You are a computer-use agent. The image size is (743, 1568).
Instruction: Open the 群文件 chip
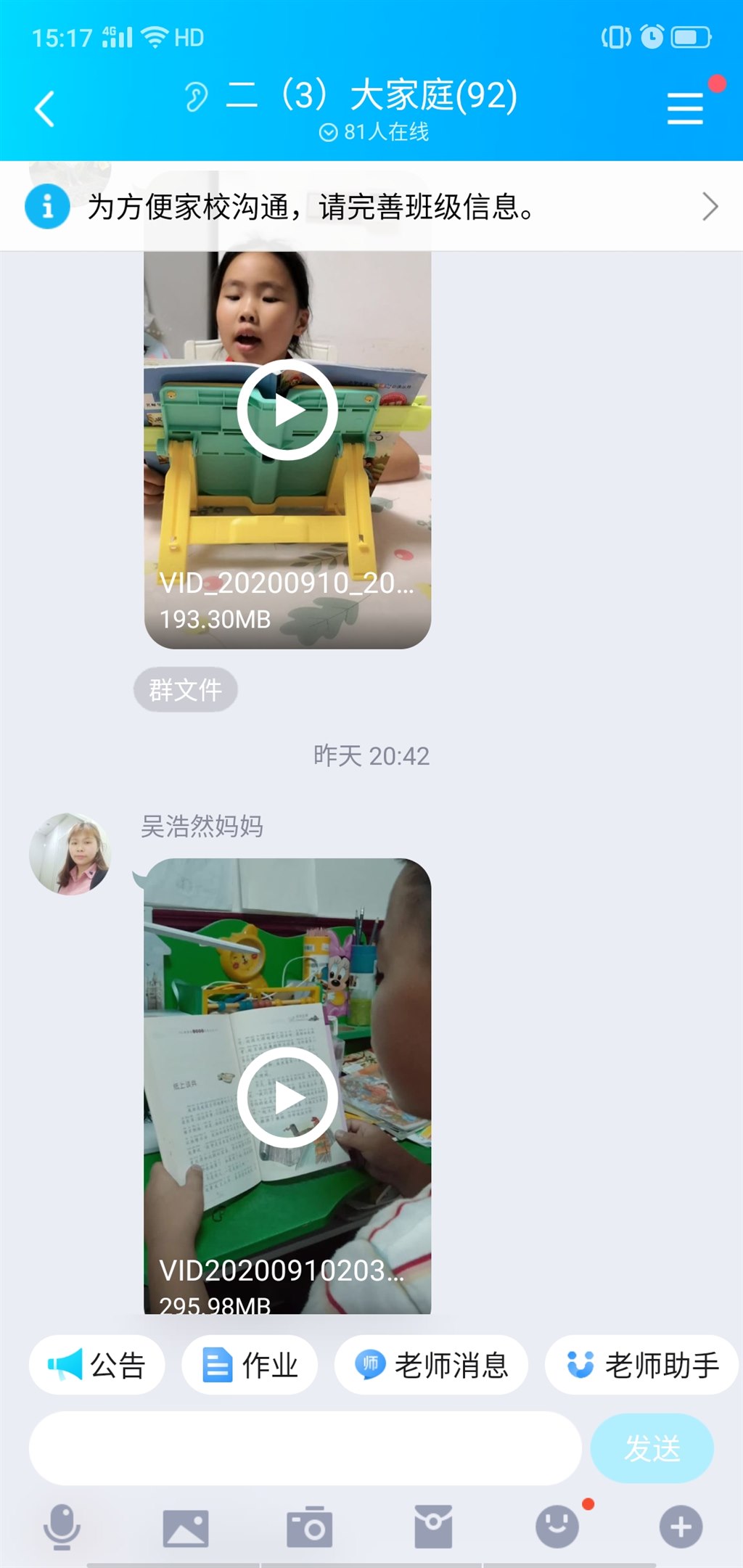pyautogui.click(x=186, y=689)
